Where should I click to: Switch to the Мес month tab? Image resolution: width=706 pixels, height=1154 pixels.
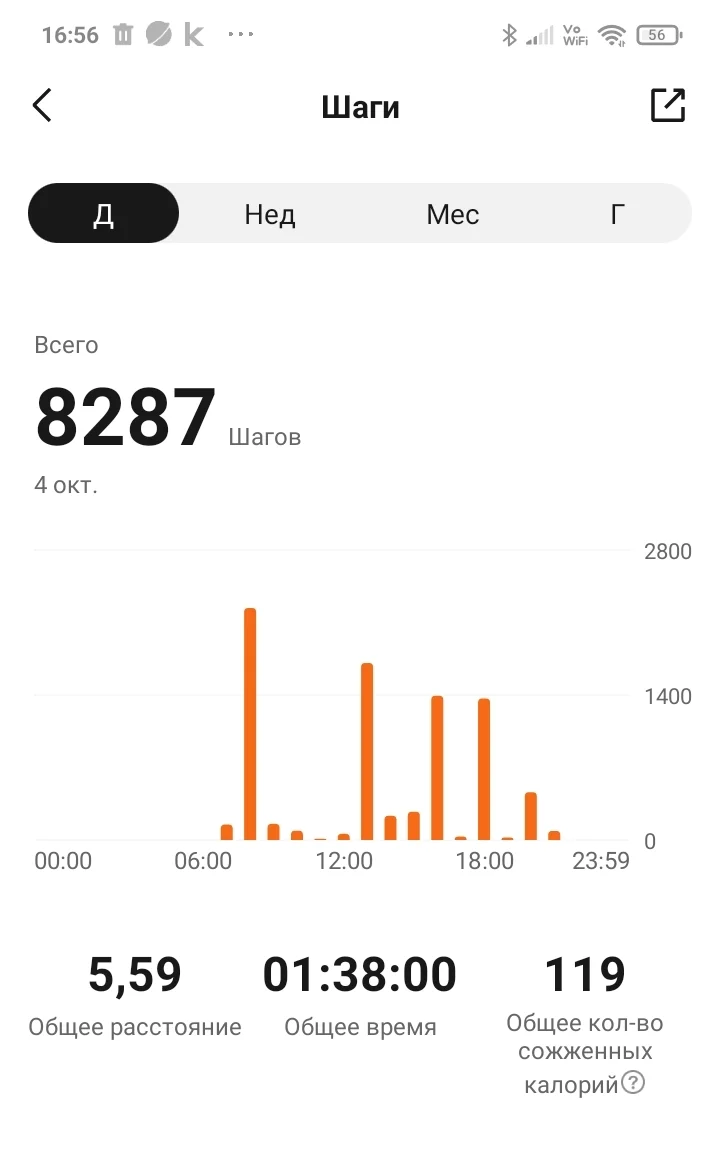coord(452,214)
